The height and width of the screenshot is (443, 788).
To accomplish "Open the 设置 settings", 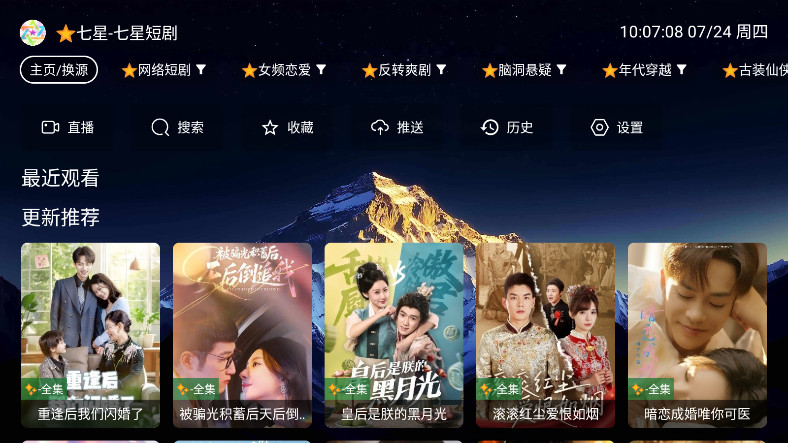I will click(x=616, y=128).
